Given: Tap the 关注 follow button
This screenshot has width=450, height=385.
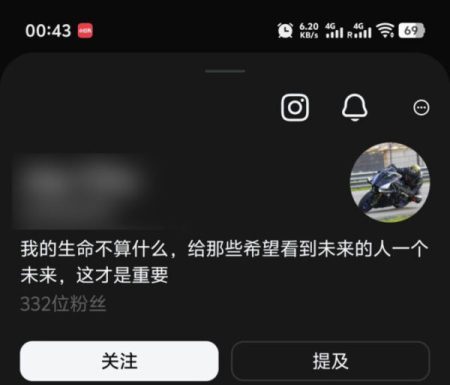Looking at the screenshot, I should (x=119, y=361).
